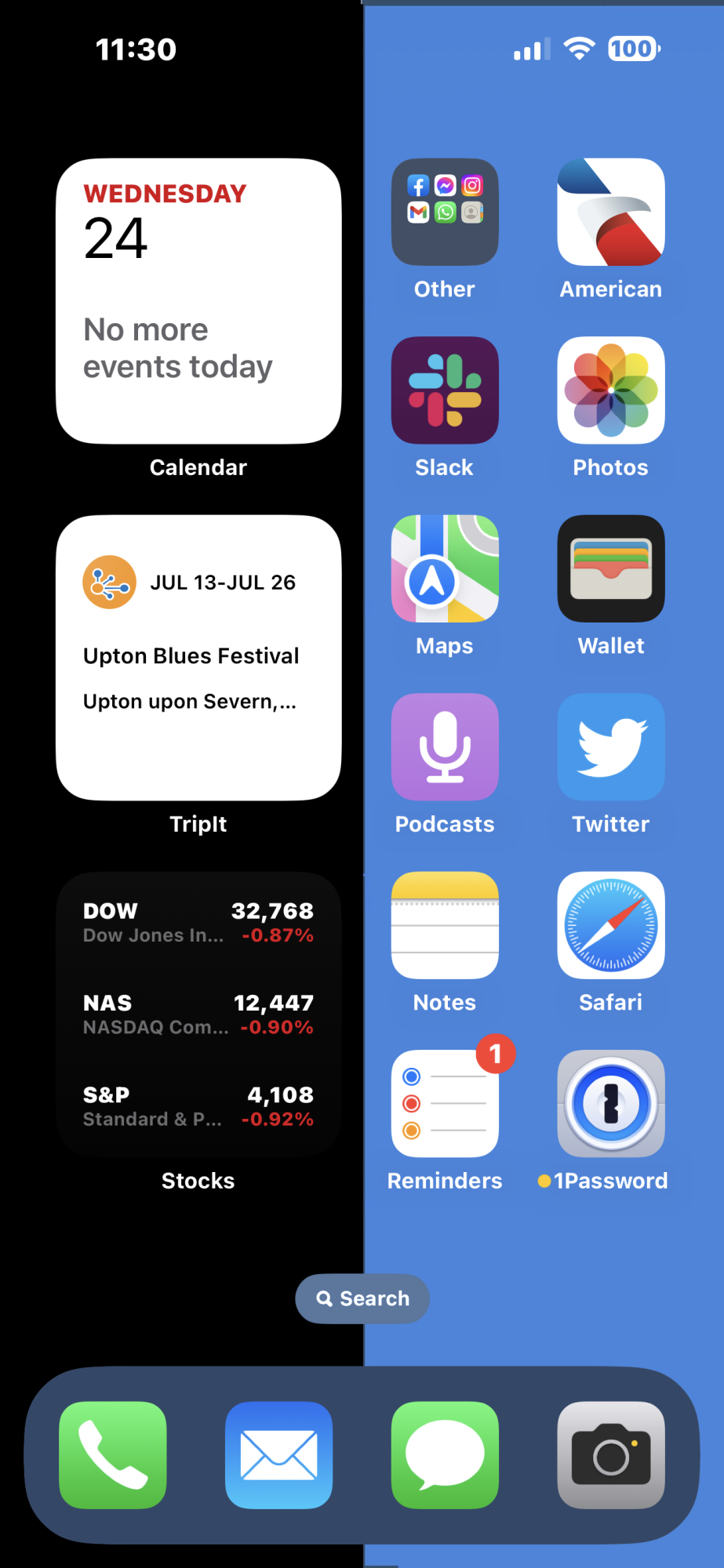The height and width of the screenshot is (1568, 724).
Task: Open the Photos app
Action: tap(611, 390)
